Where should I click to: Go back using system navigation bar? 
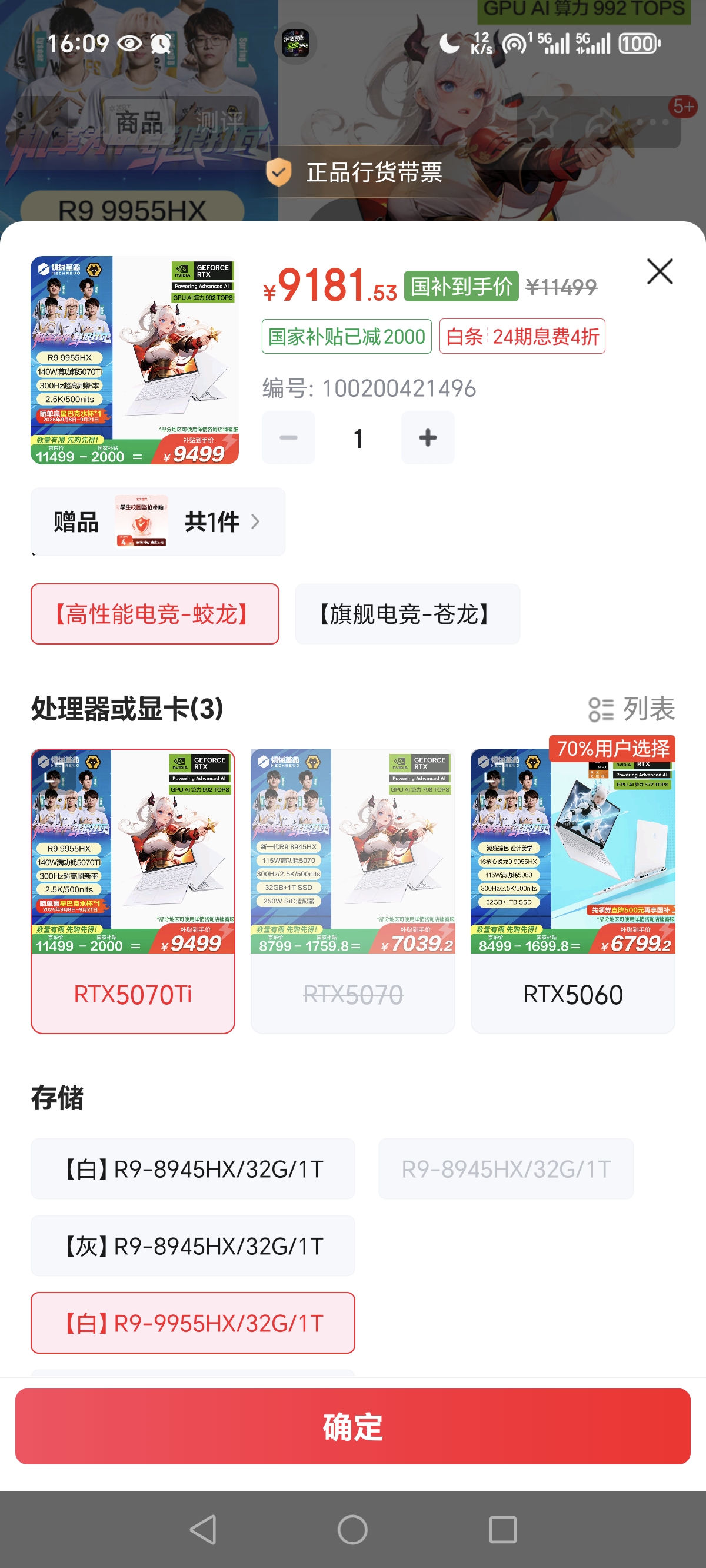(x=204, y=1529)
